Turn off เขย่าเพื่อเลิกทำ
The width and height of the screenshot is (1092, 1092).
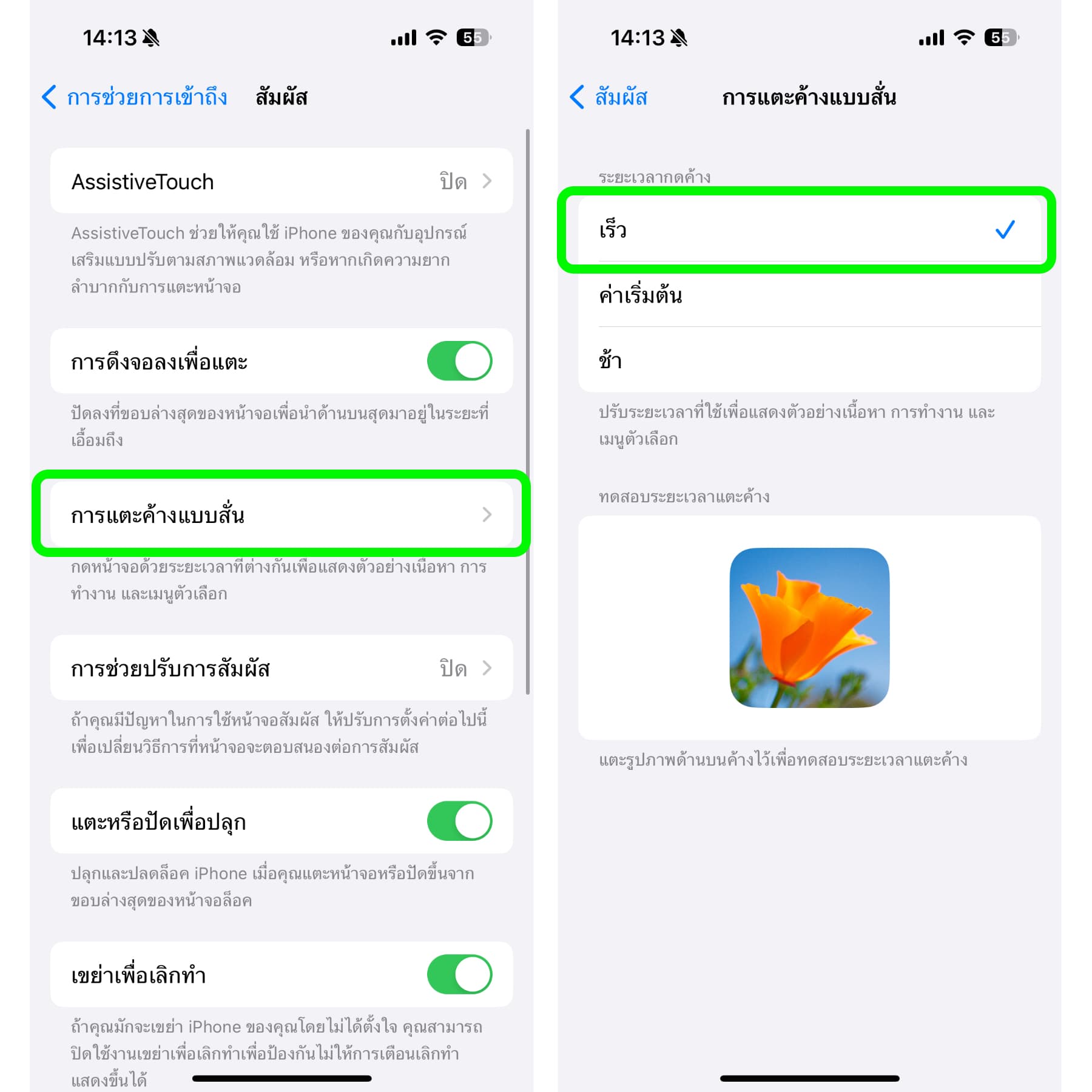tap(459, 975)
